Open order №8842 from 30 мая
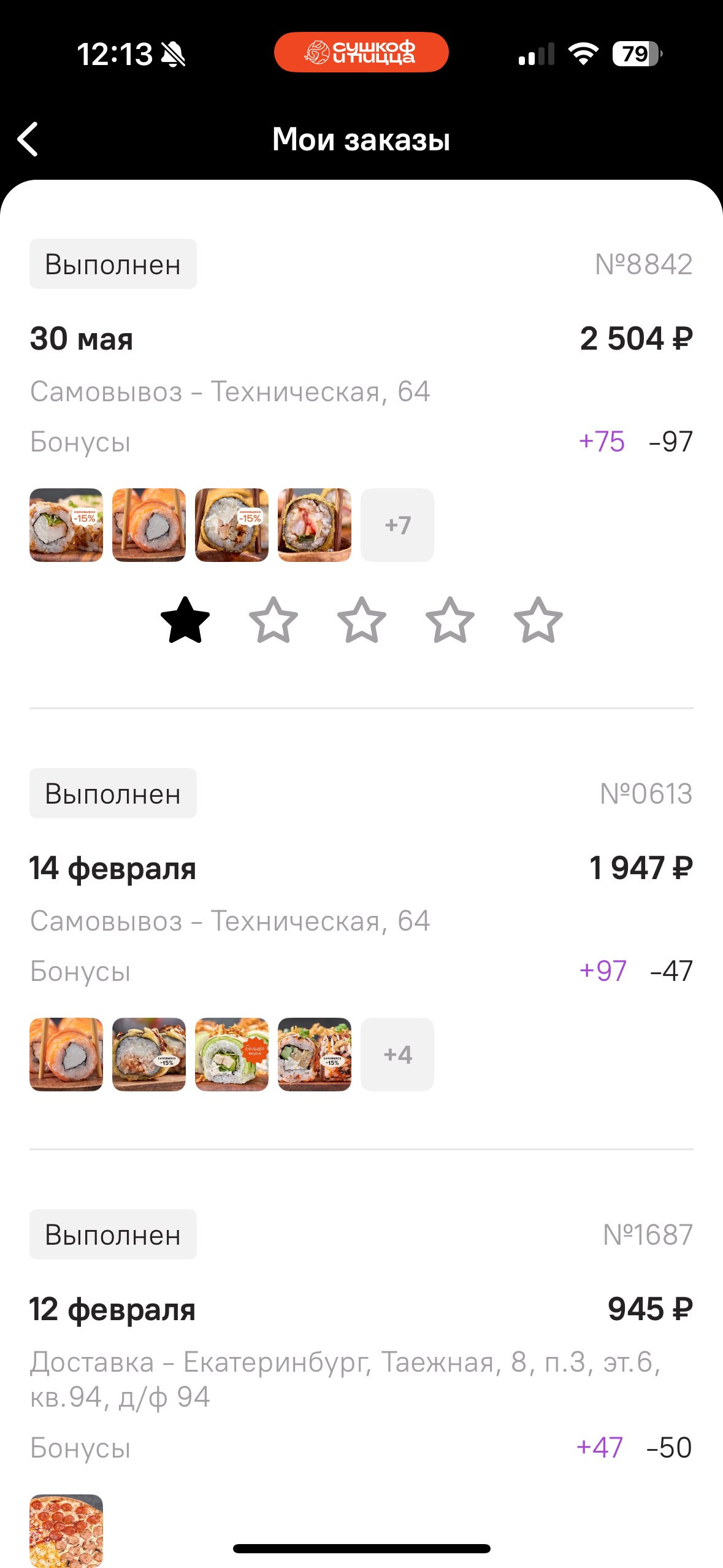The height and width of the screenshot is (1568, 723). (x=361, y=399)
